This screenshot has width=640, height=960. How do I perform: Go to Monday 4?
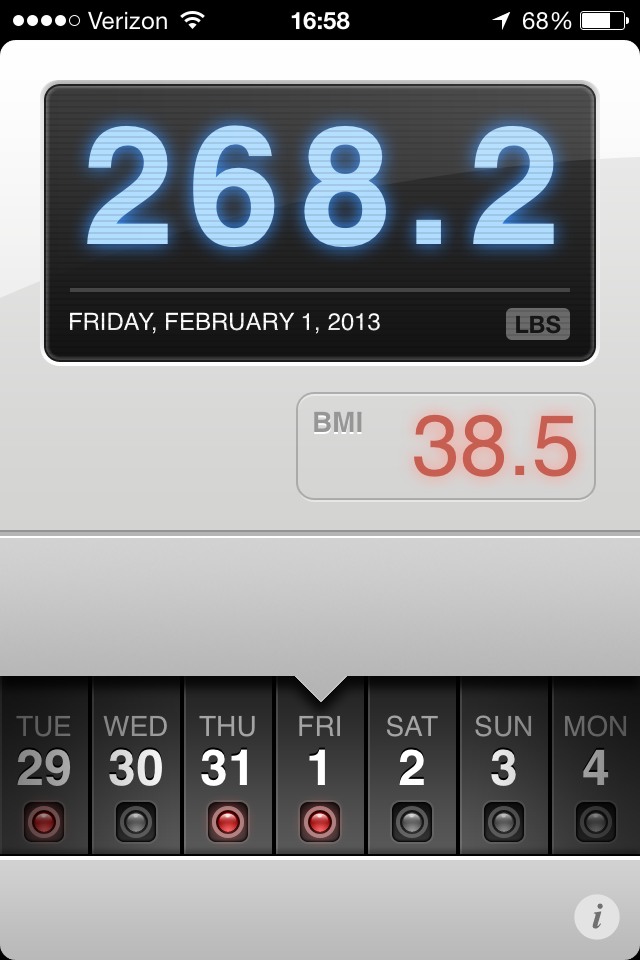[x=596, y=767]
